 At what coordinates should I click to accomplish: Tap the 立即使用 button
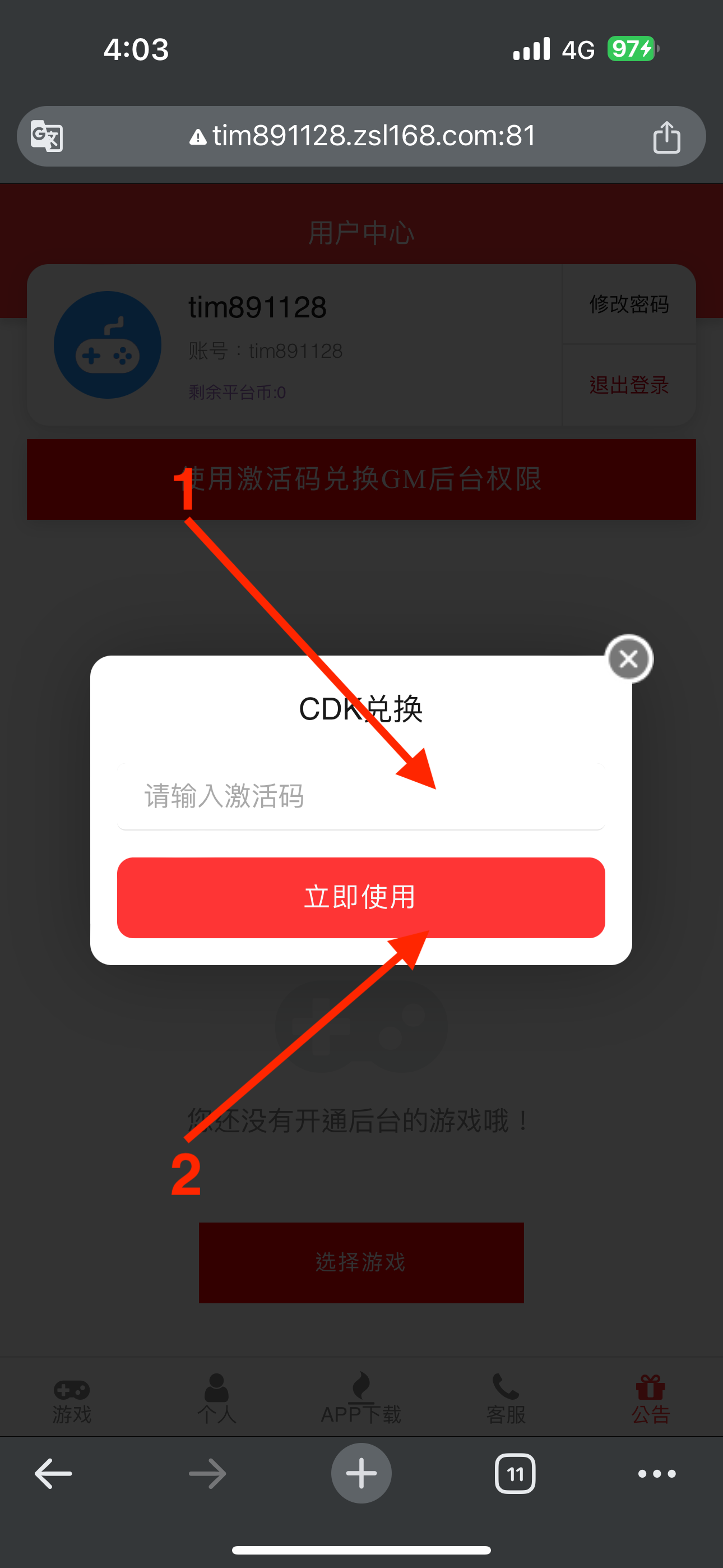click(x=361, y=897)
